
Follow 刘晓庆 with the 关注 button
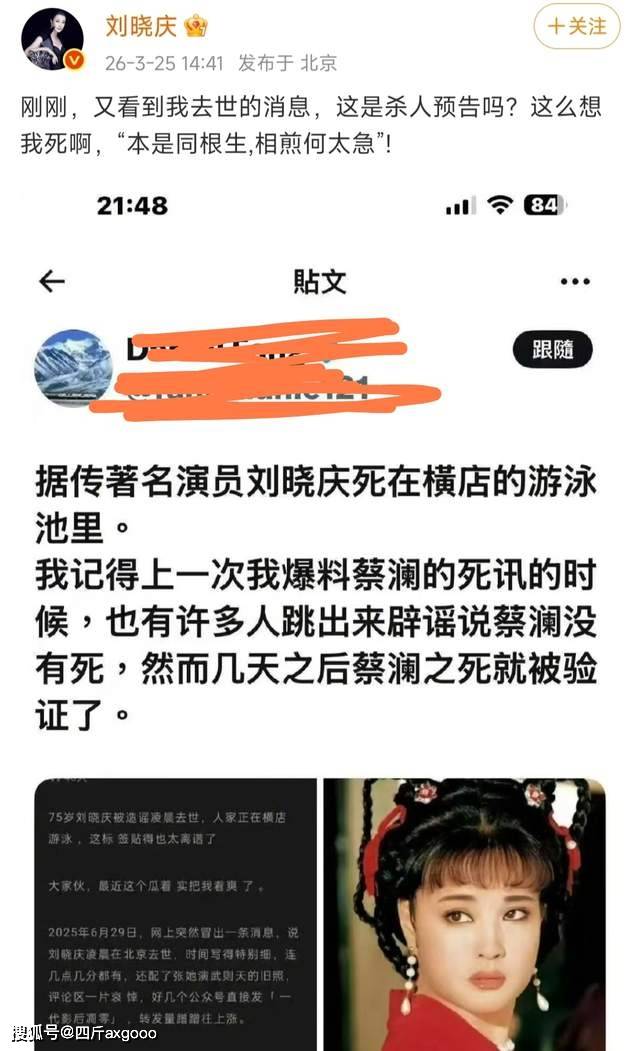point(576,27)
